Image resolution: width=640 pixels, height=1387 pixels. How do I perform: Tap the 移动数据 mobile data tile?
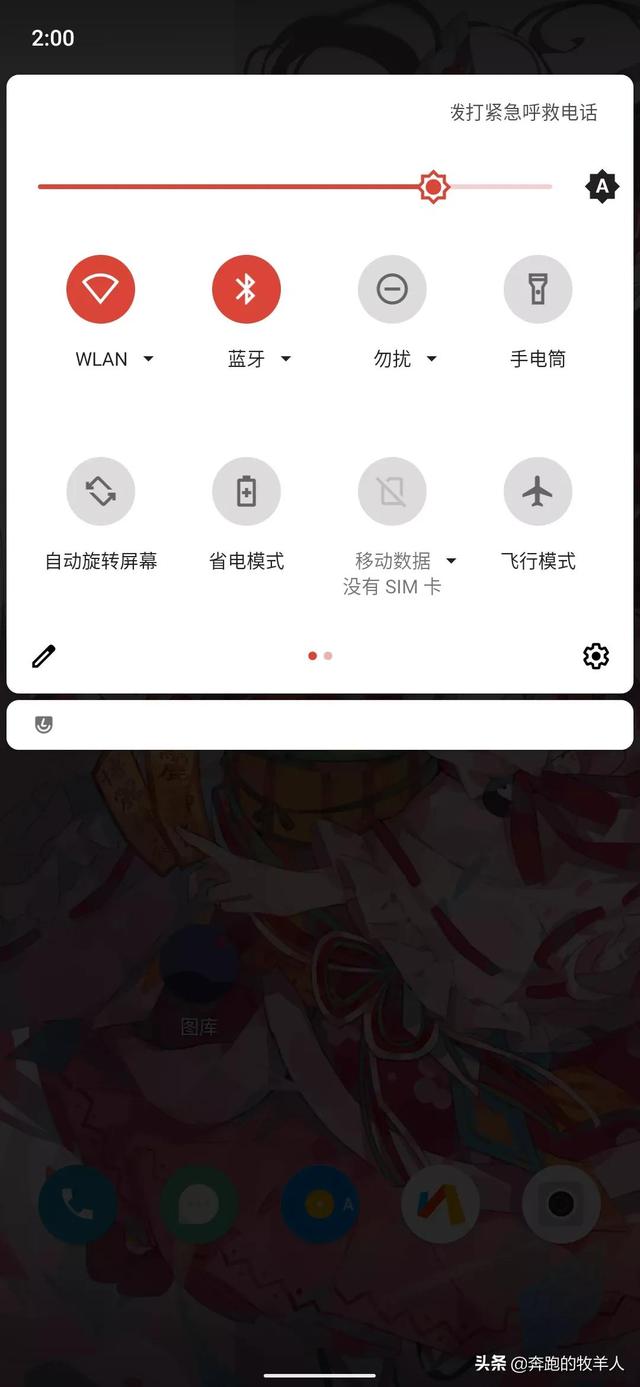pyautogui.click(x=392, y=491)
